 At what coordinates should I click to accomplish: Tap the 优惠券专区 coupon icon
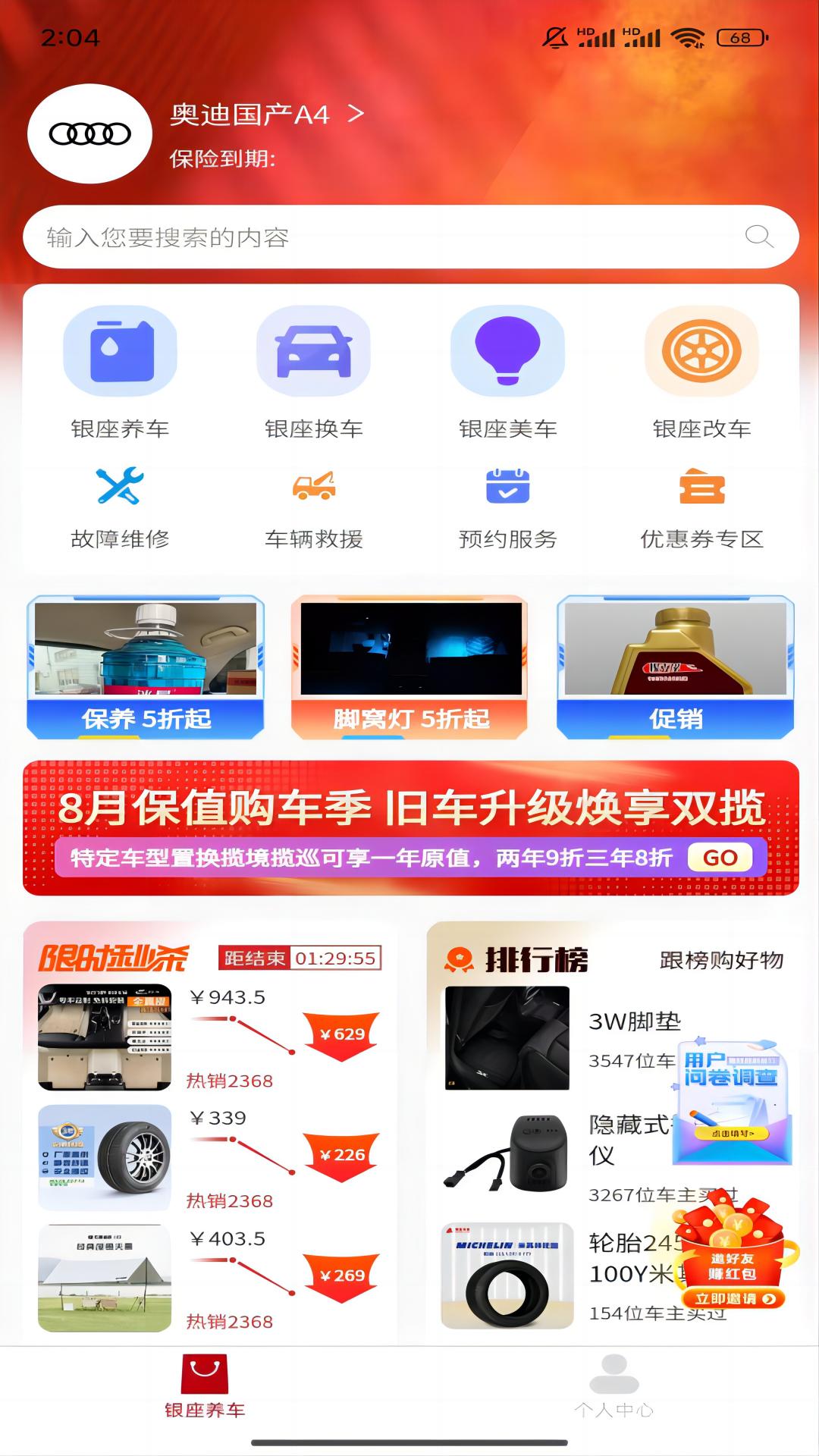pos(701,489)
